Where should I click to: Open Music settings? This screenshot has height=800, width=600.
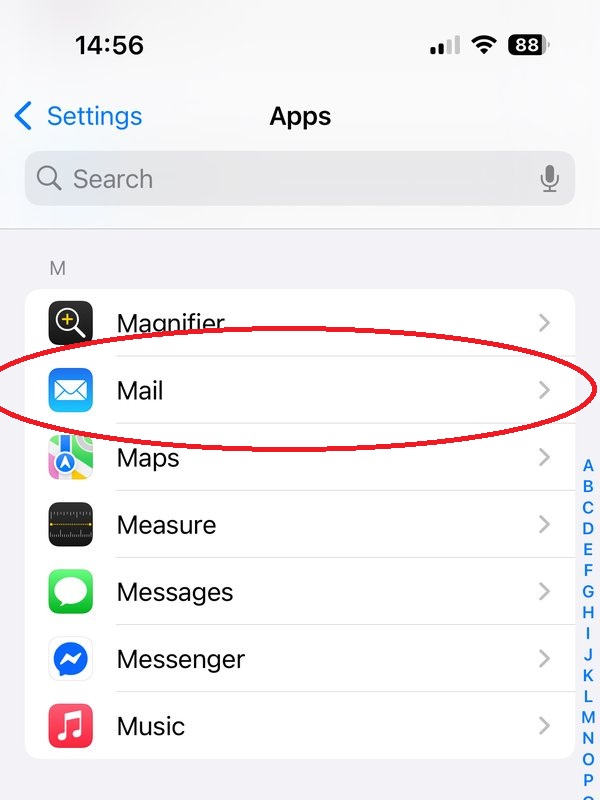tap(300, 726)
